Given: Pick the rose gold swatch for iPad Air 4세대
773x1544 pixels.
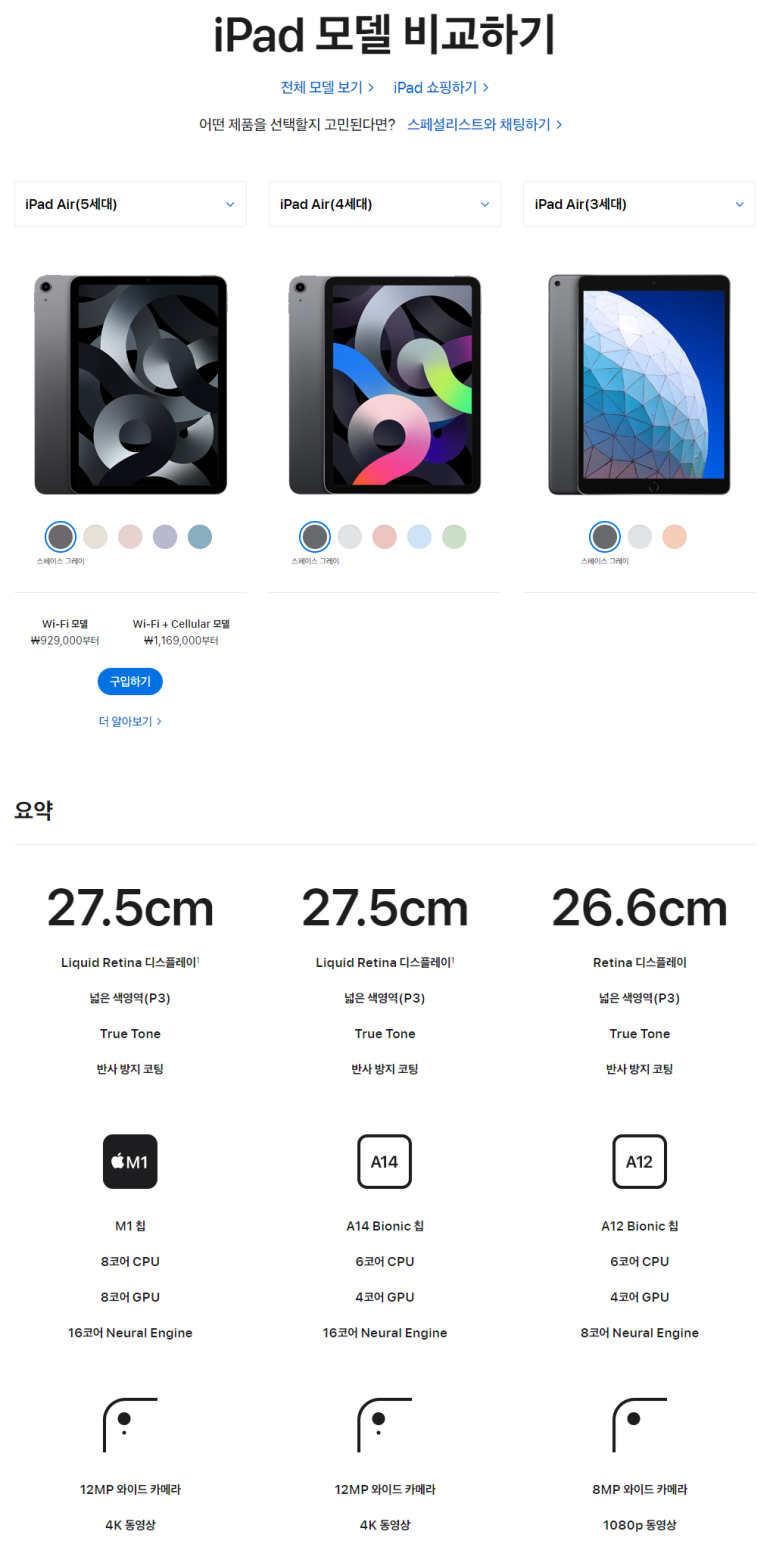Looking at the screenshot, I should pos(385,537).
